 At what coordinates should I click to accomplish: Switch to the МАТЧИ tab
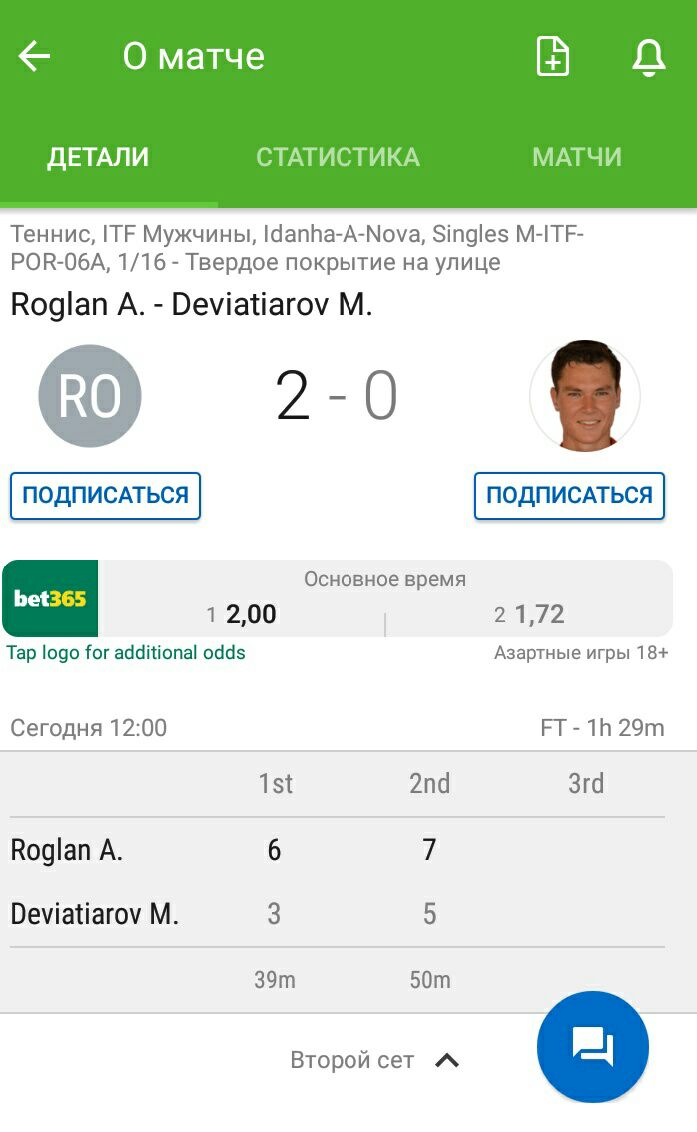pyautogui.click(x=577, y=157)
